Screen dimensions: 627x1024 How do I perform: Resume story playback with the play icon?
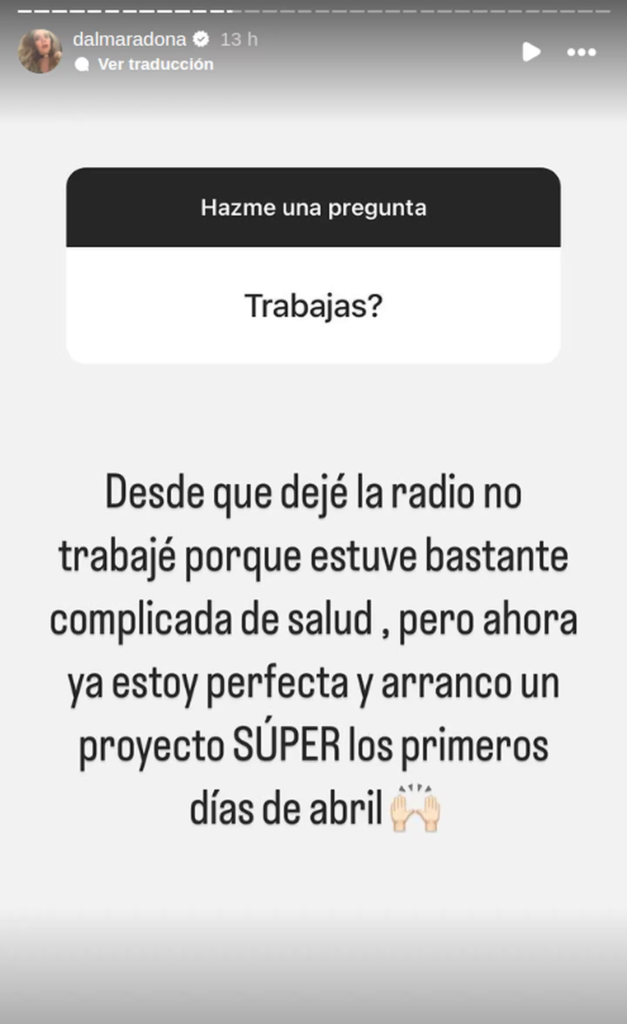coord(531,51)
